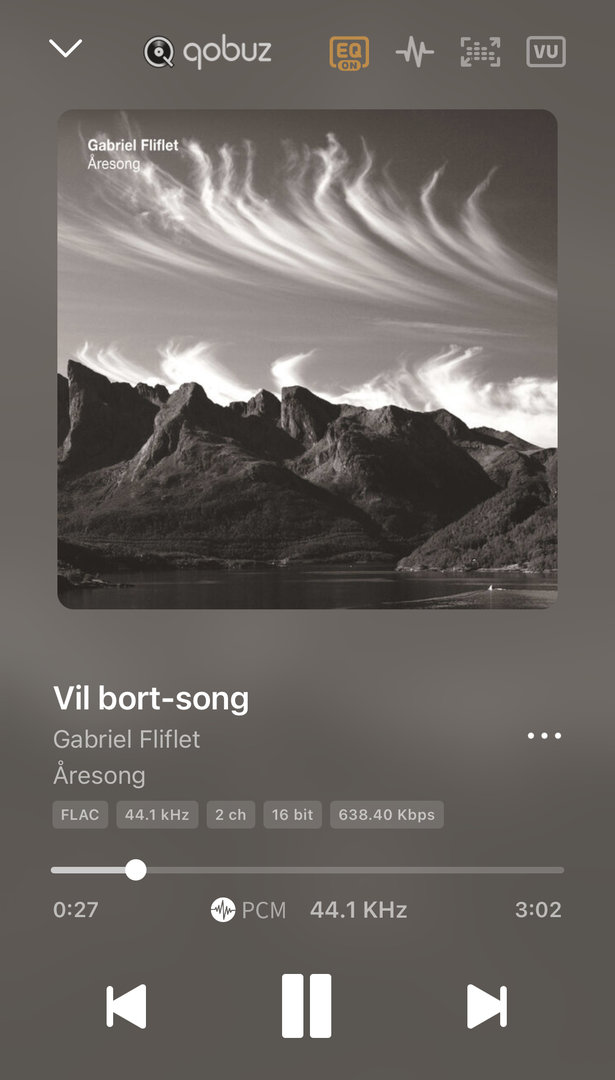Pause Vil bort-song playback
This screenshot has width=615, height=1080.
(x=306, y=1006)
